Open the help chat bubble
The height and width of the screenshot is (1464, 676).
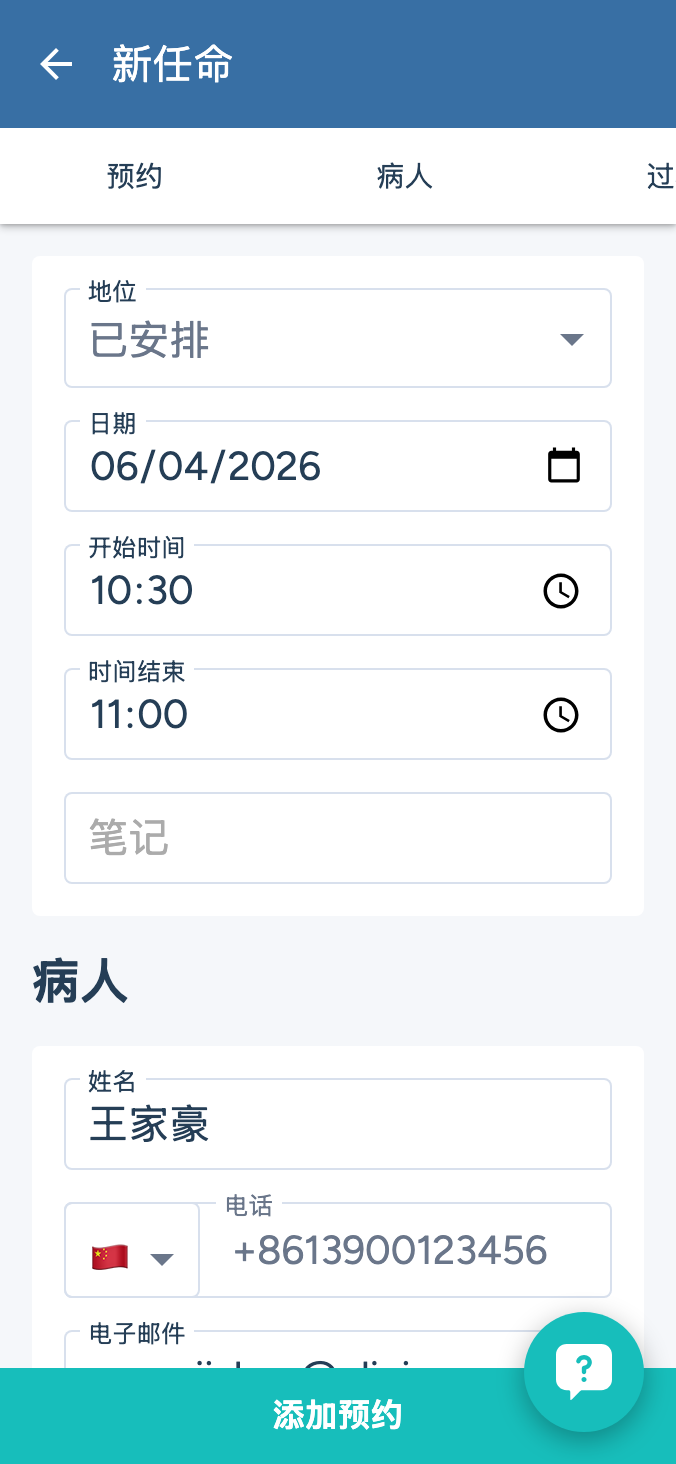[584, 1371]
